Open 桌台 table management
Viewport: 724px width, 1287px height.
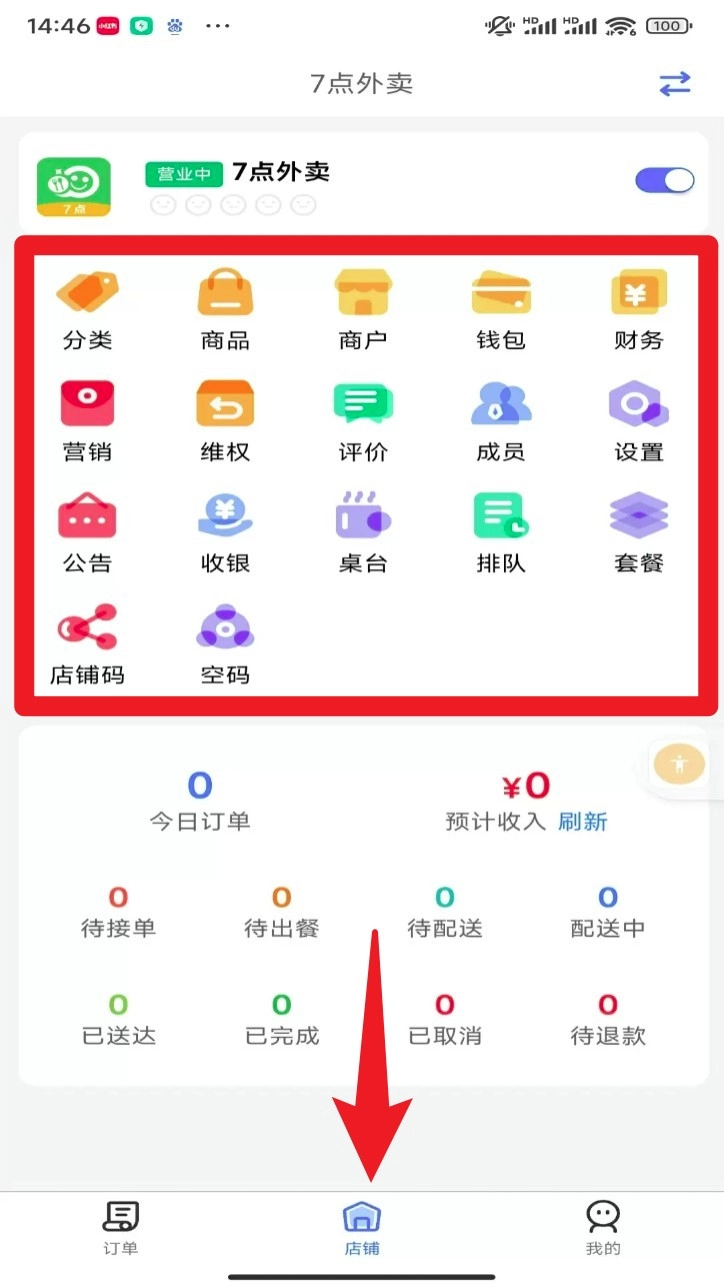point(362,533)
